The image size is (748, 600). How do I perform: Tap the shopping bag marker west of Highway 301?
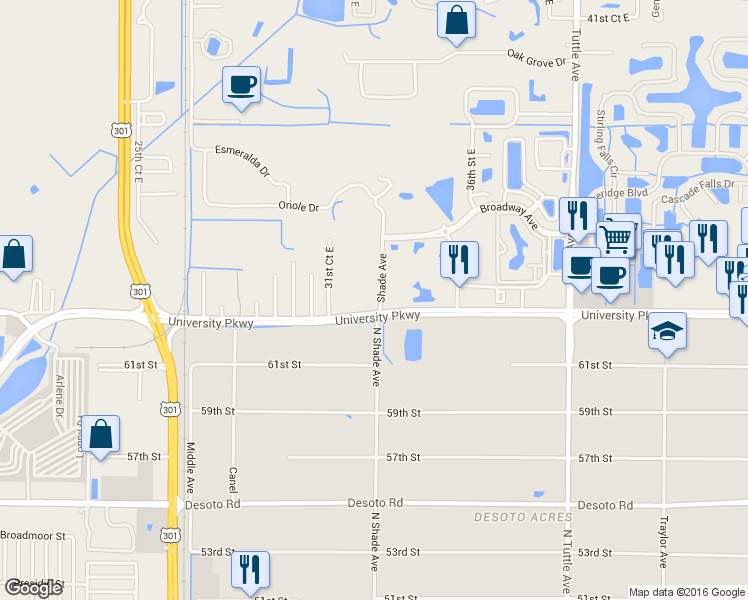(14, 255)
